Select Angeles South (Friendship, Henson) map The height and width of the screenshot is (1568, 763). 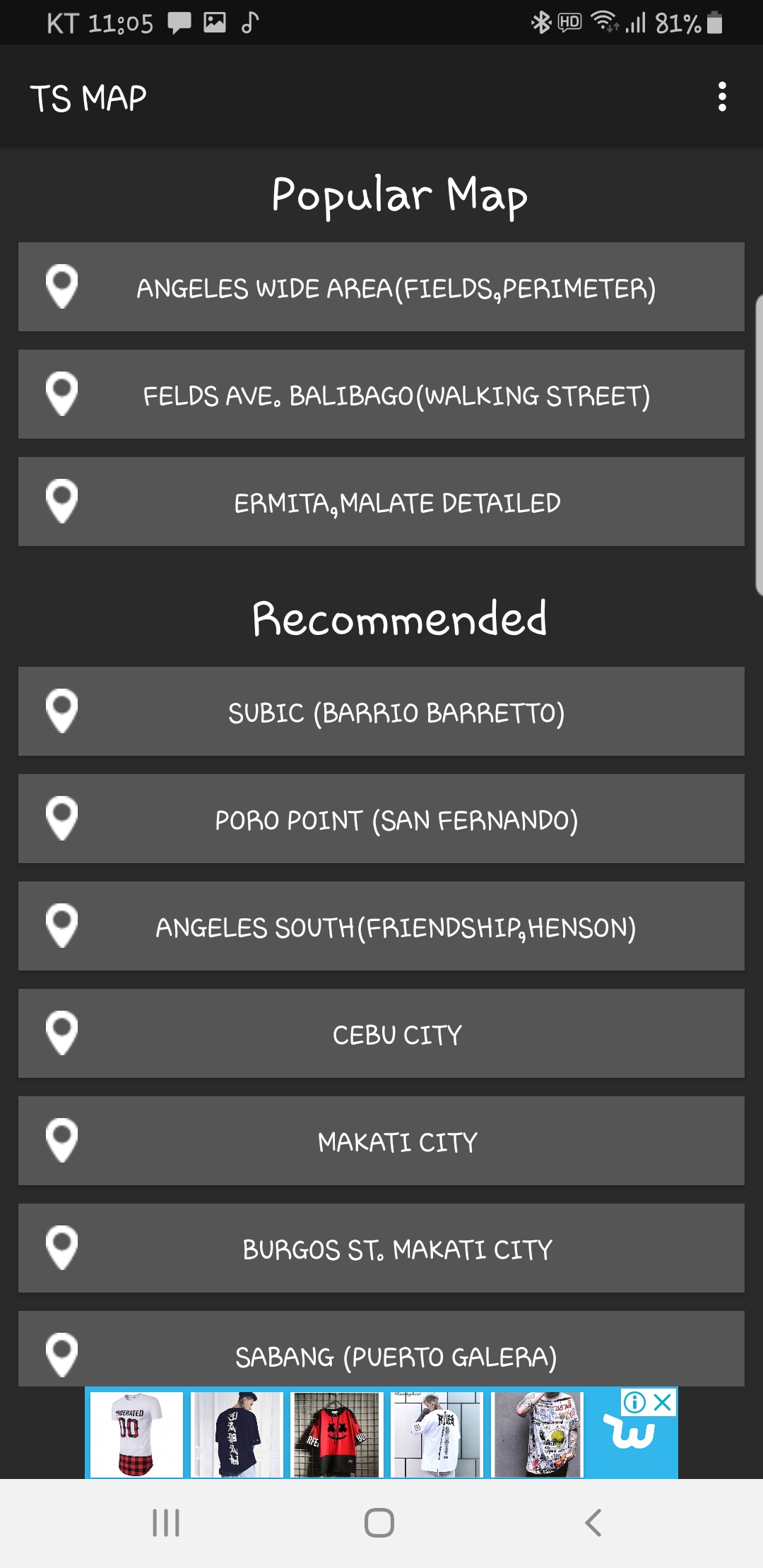coord(381,926)
